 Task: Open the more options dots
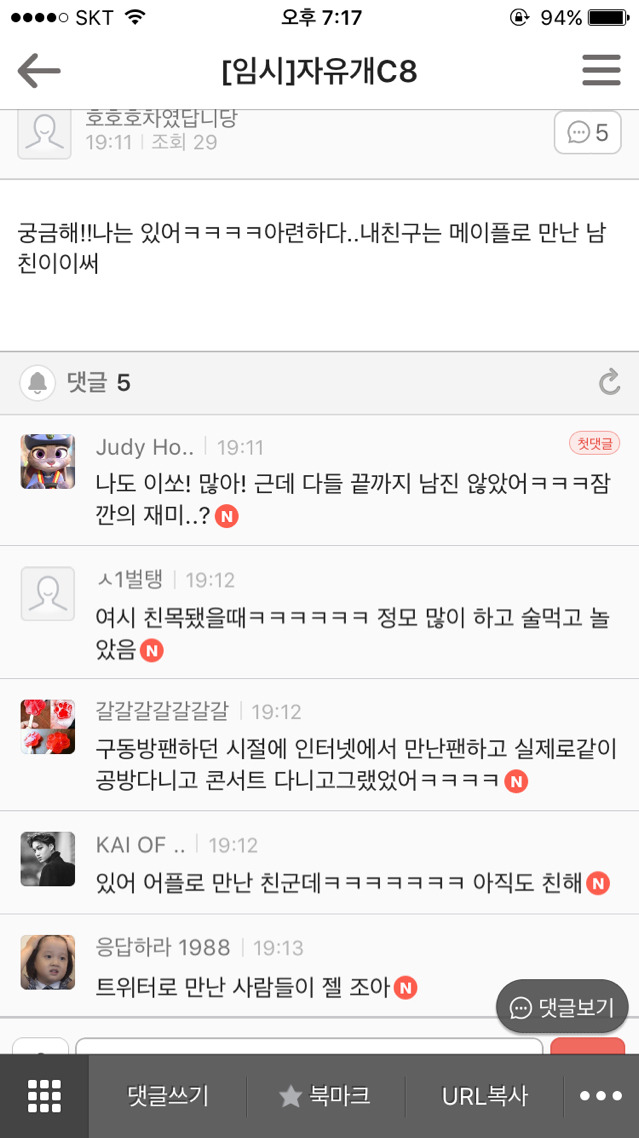(x=601, y=1096)
